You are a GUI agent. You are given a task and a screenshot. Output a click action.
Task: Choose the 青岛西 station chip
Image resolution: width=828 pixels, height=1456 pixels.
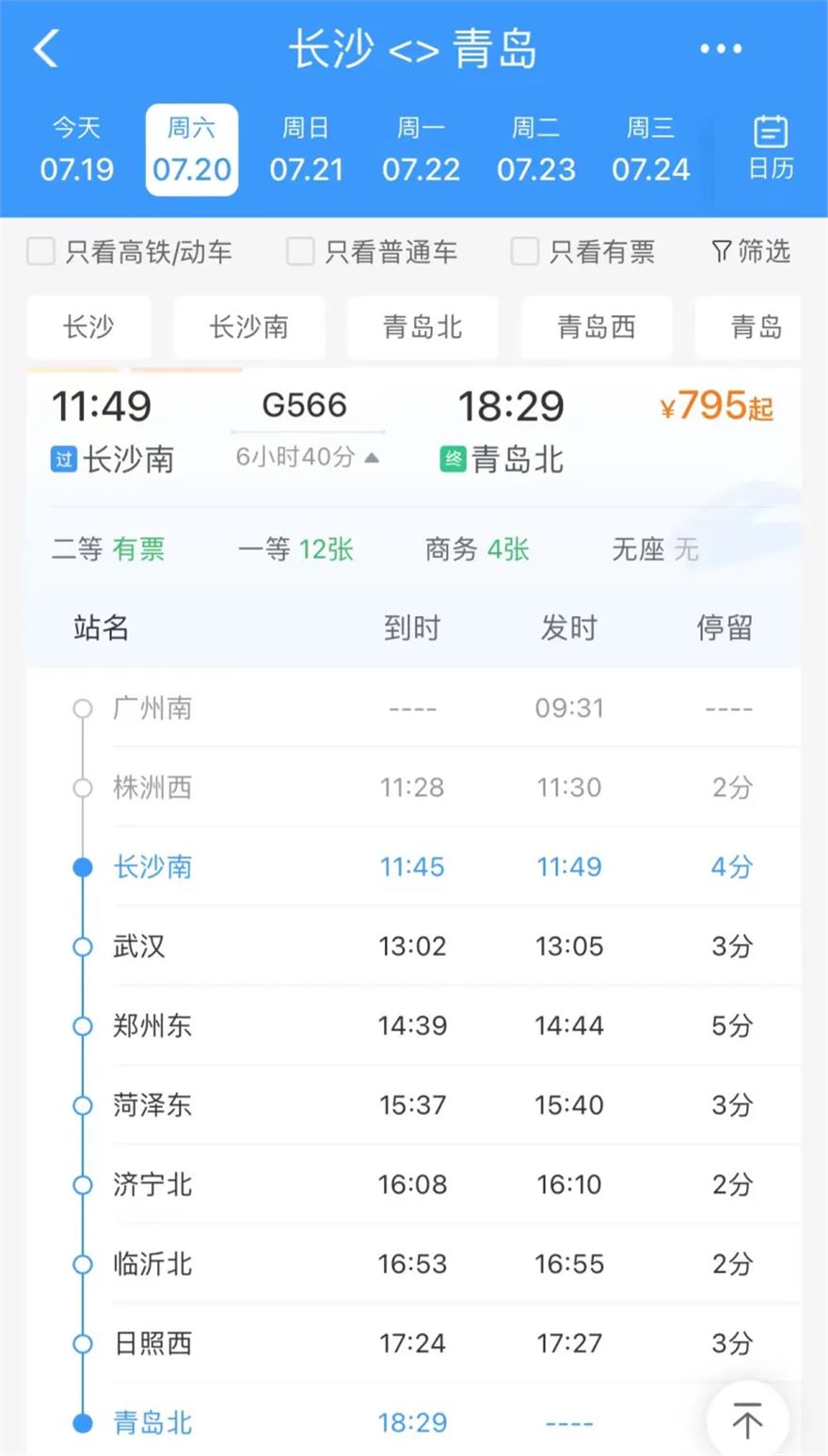pyautogui.click(x=597, y=327)
